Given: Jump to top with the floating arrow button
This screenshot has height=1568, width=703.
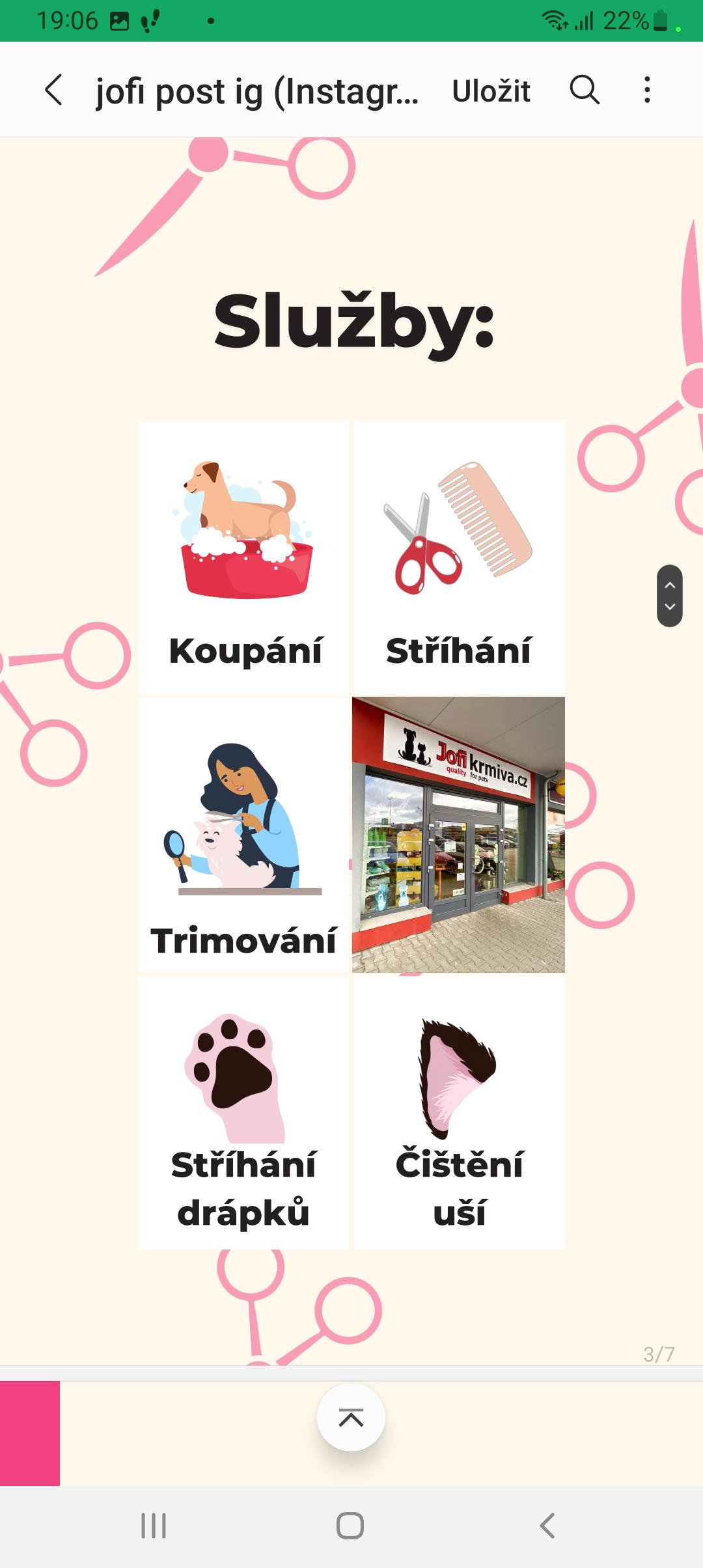Looking at the screenshot, I should pyautogui.click(x=351, y=1417).
